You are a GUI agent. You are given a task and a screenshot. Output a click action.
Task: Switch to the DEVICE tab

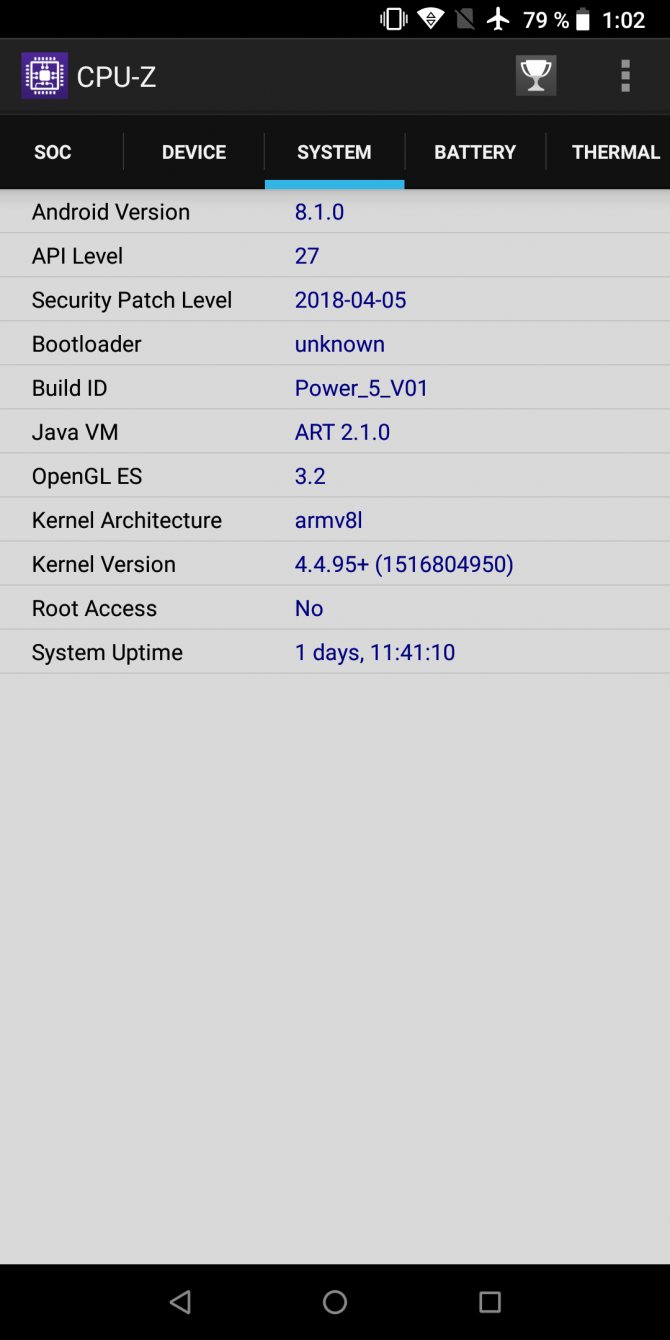(x=194, y=152)
